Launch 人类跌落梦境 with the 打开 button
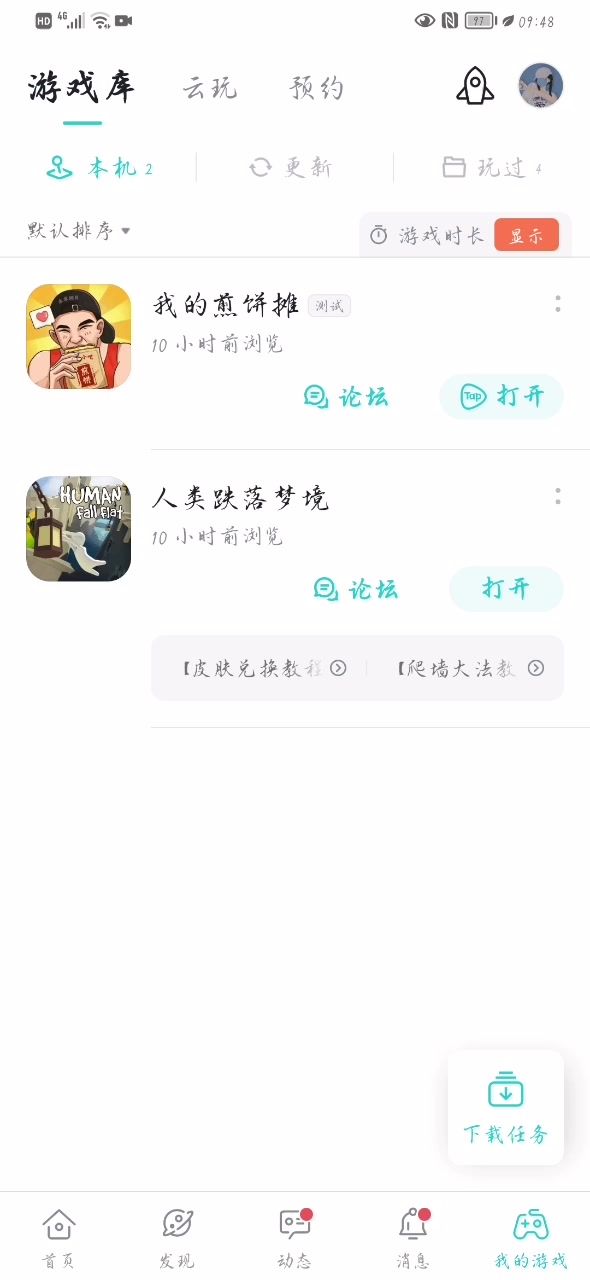This screenshot has width=590, height=1280. tap(506, 589)
